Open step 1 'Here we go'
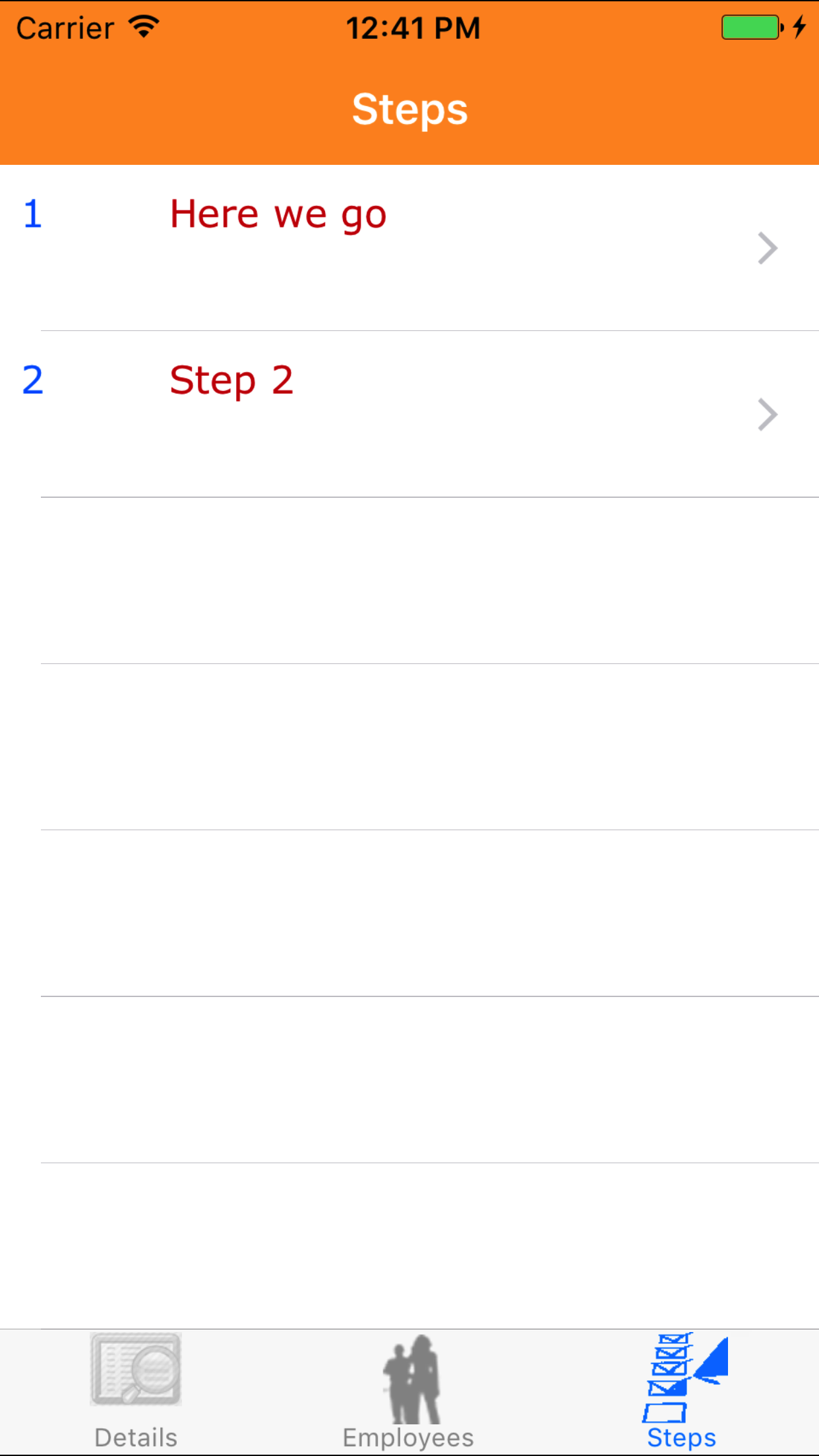This screenshot has width=819, height=1456. 409,248
